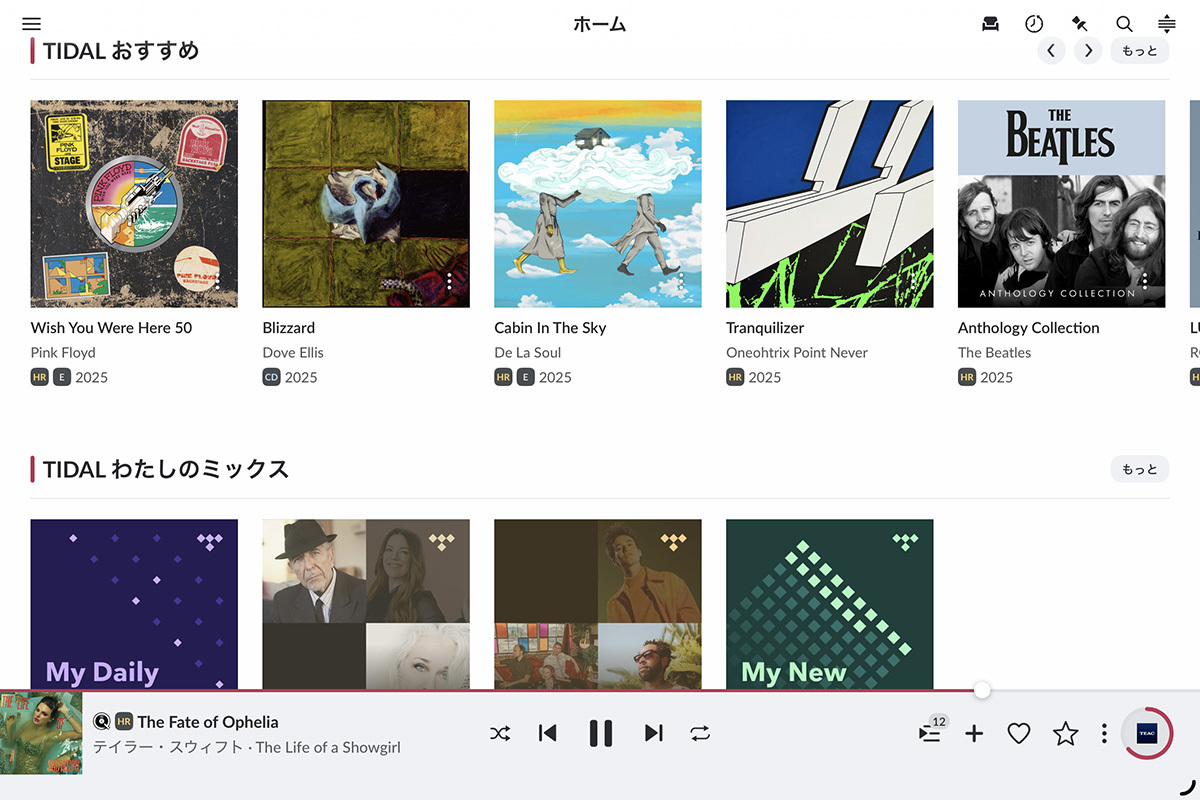Open the Cabin In The Sky album

pyautogui.click(x=598, y=204)
